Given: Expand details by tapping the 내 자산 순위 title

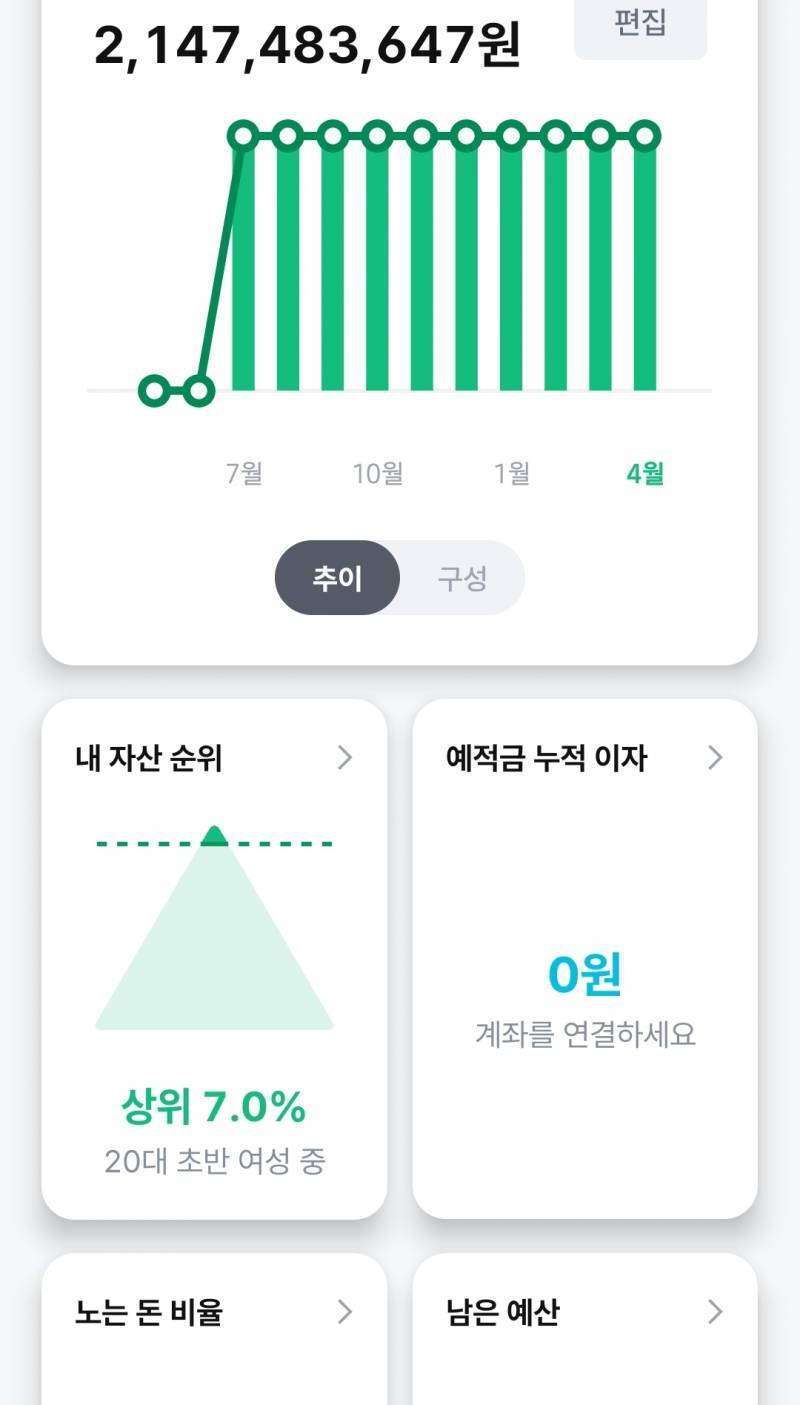Looking at the screenshot, I should [148, 758].
